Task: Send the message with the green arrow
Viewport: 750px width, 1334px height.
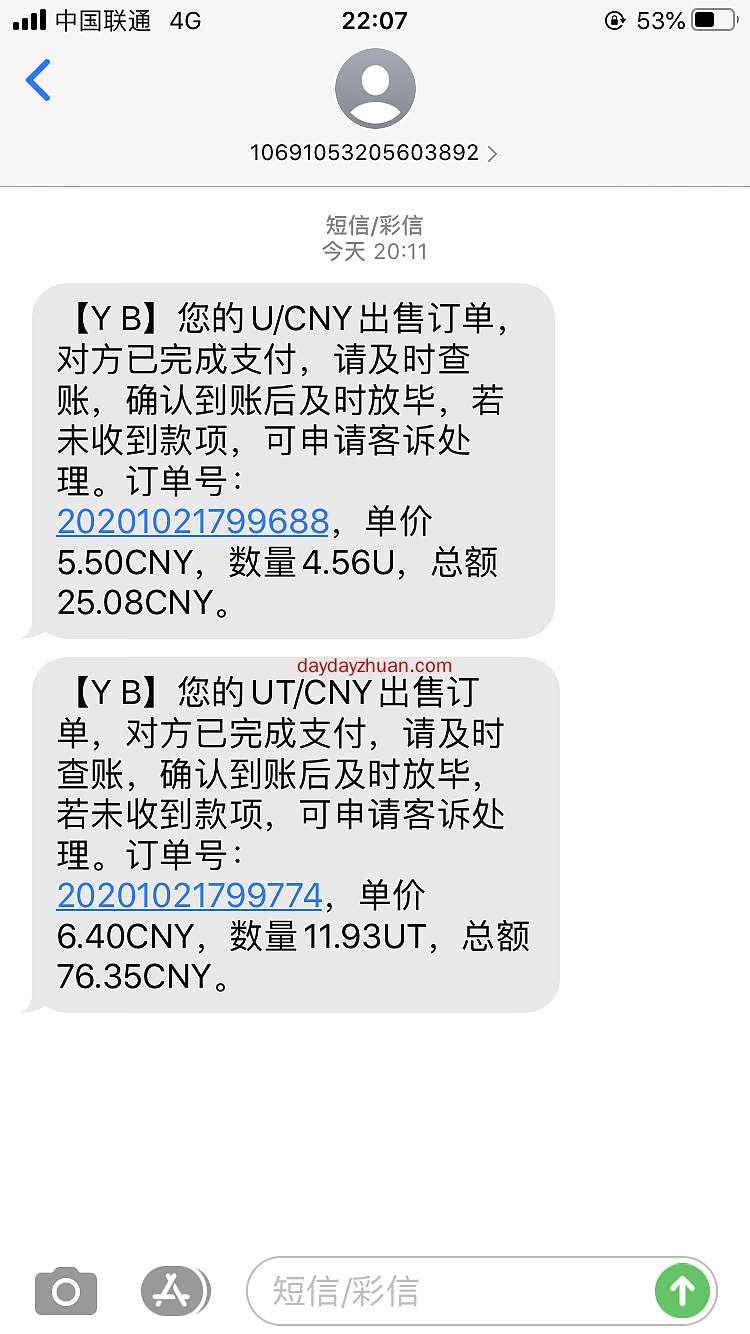Action: click(682, 1291)
